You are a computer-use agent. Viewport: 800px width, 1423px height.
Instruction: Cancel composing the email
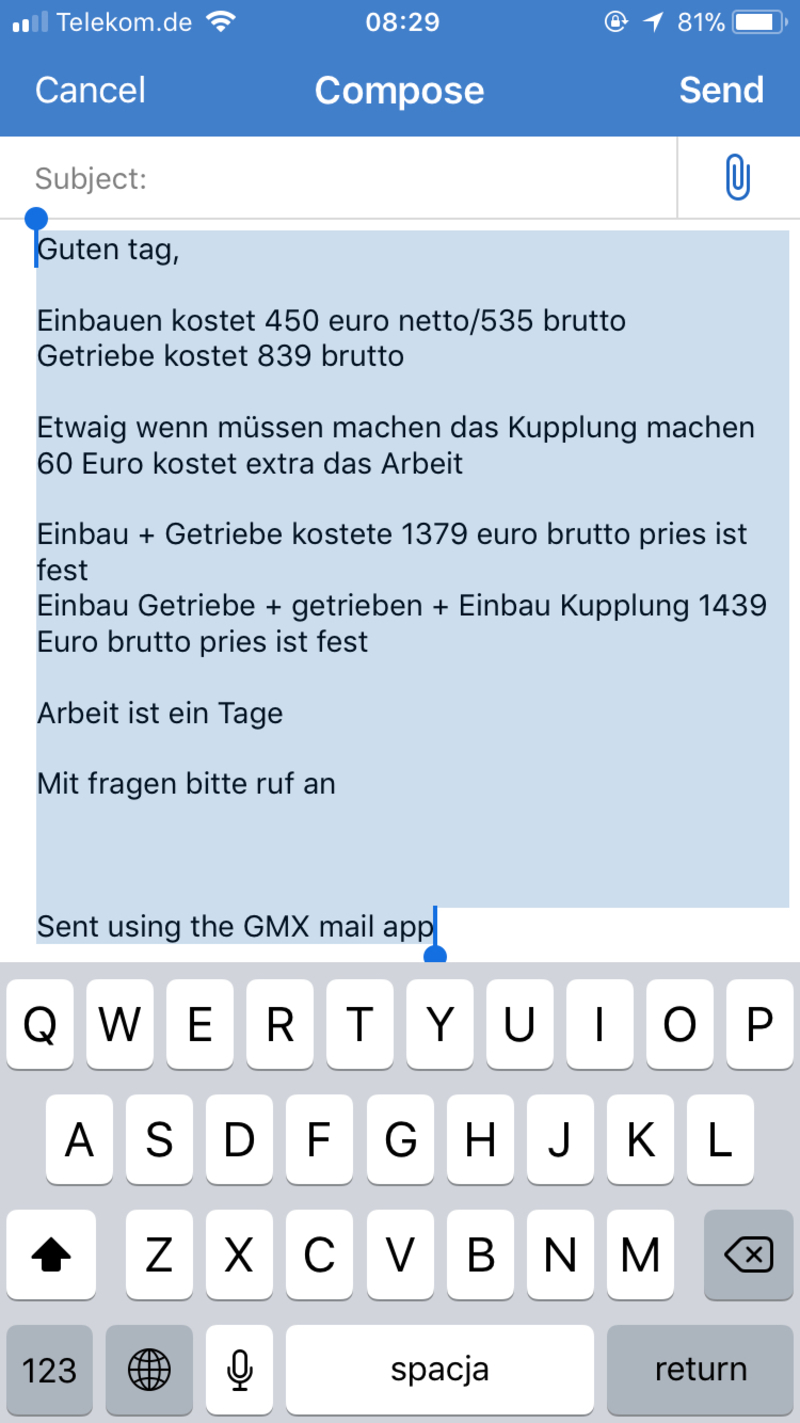tap(90, 90)
